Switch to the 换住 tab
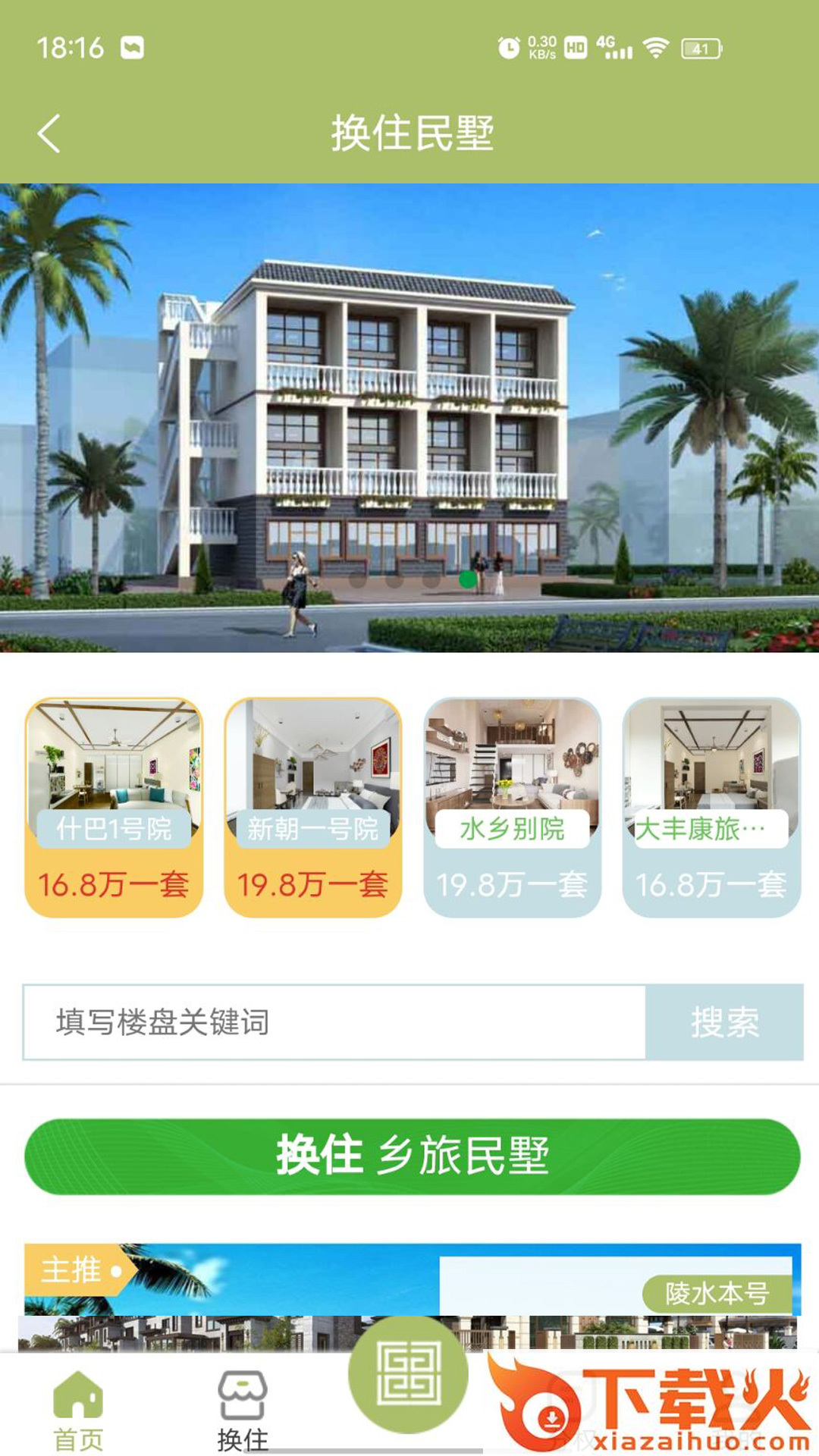The height and width of the screenshot is (1456, 819). pyautogui.click(x=243, y=1411)
